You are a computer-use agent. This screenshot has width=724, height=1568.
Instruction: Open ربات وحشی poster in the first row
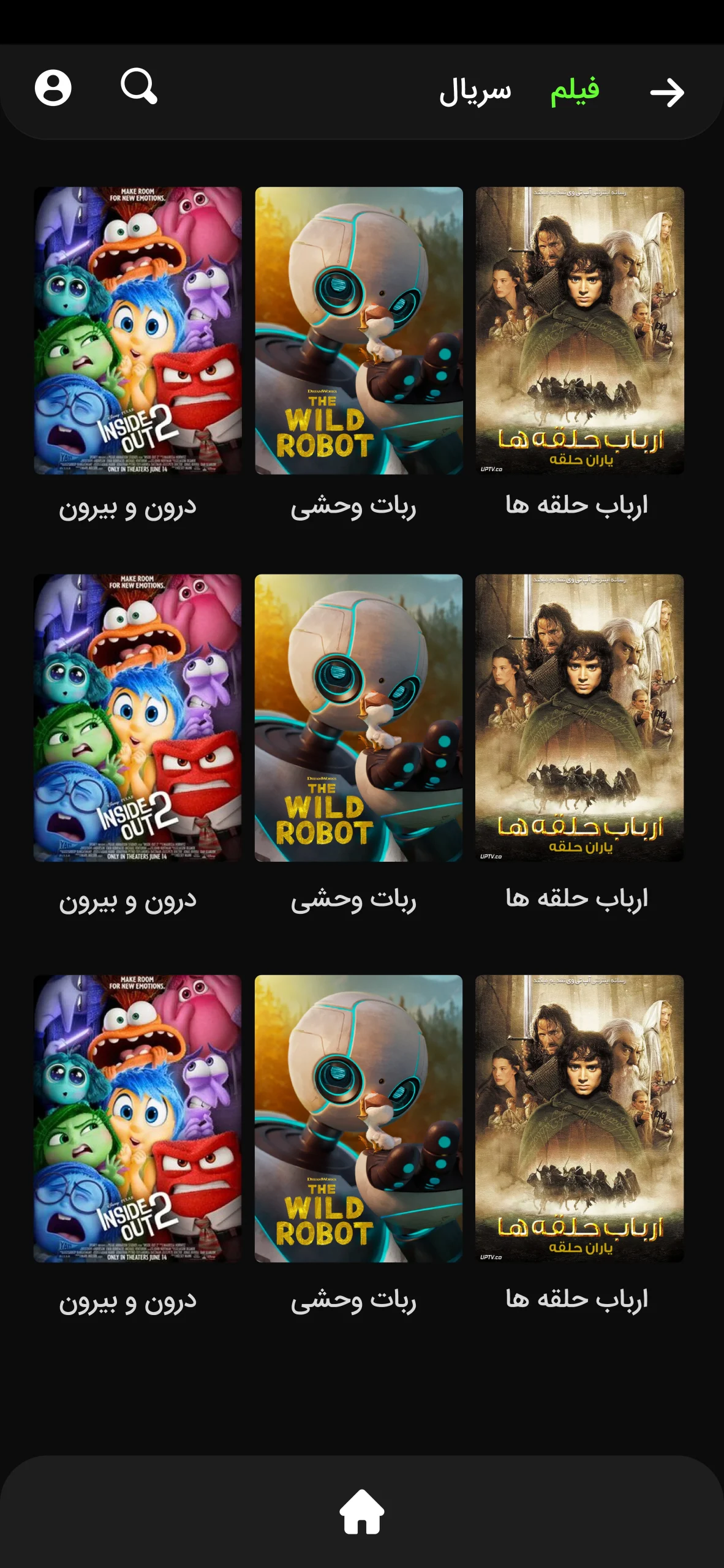point(359,331)
